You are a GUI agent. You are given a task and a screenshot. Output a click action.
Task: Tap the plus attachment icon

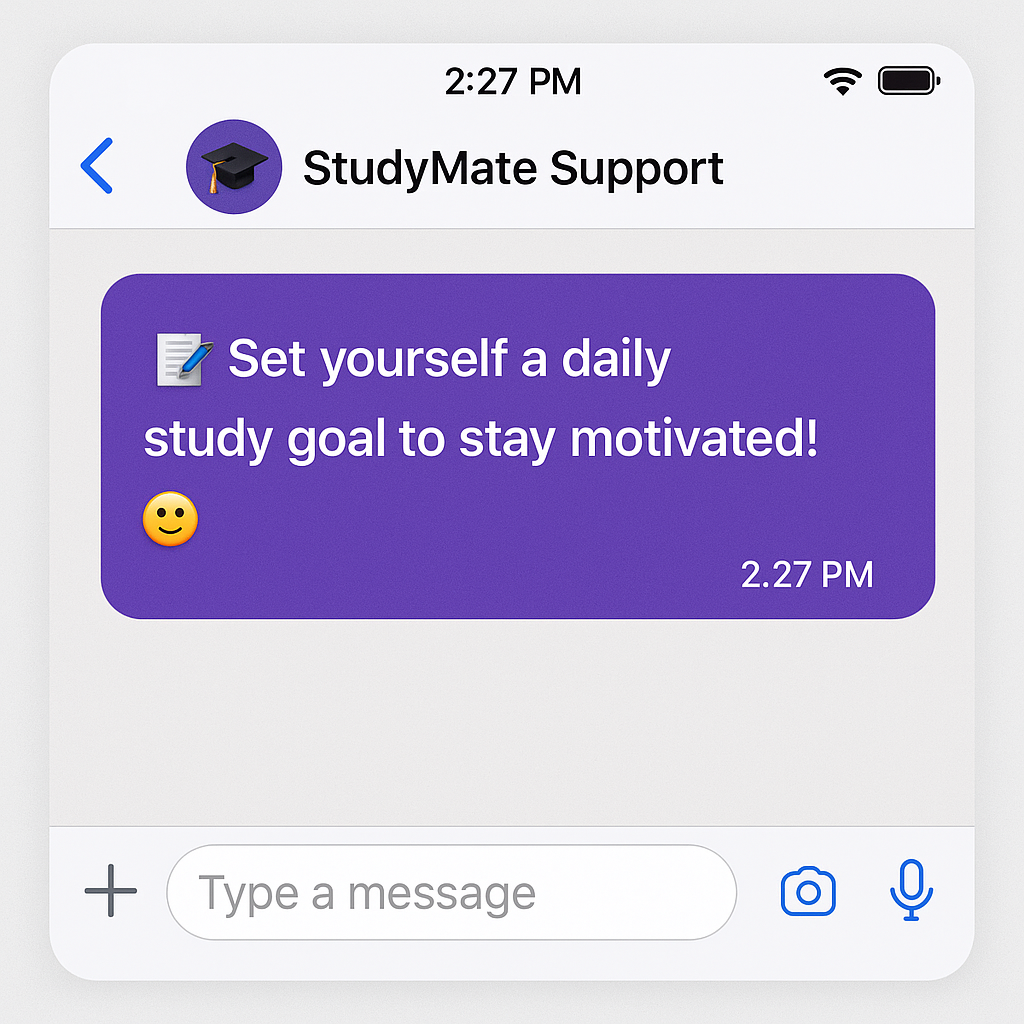pyautogui.click(x=110, y=891)
